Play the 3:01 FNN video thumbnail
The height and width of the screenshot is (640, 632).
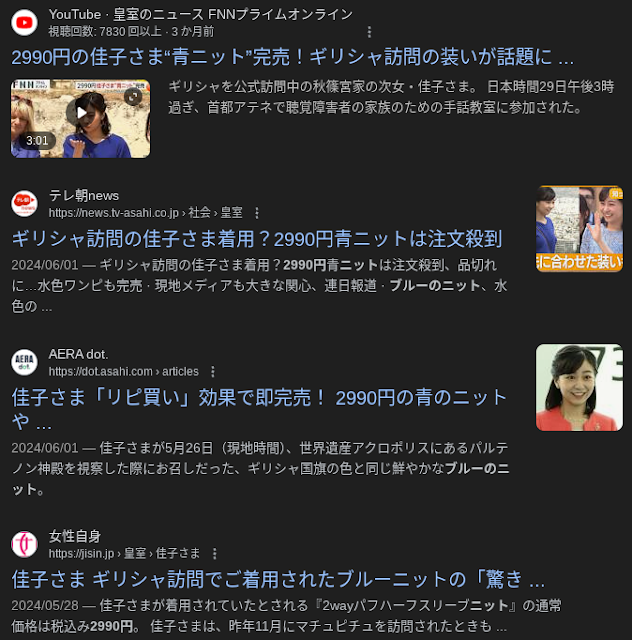[x=80, y=118]
